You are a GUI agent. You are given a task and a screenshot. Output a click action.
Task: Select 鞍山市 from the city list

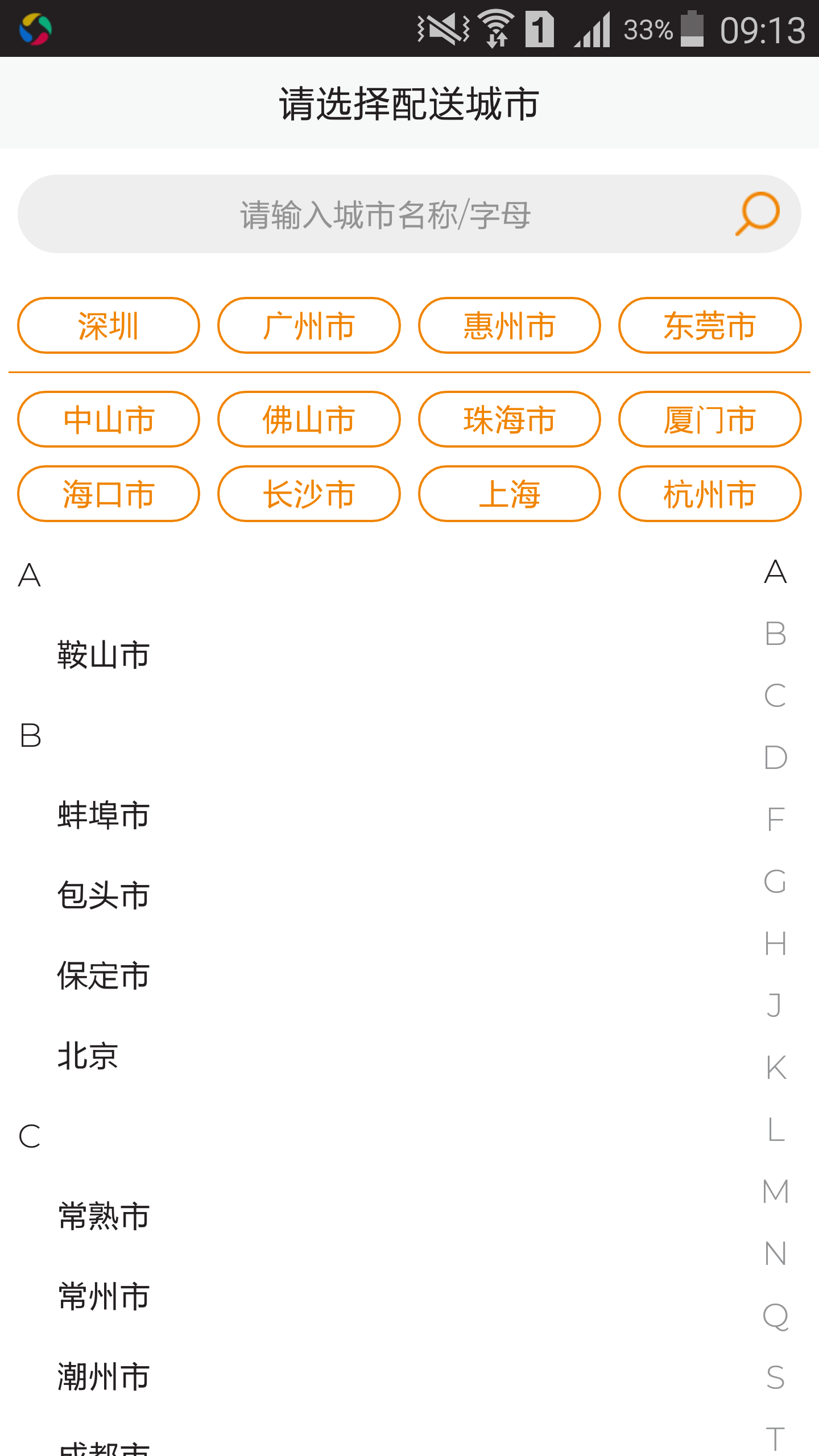tap(102, 655)
